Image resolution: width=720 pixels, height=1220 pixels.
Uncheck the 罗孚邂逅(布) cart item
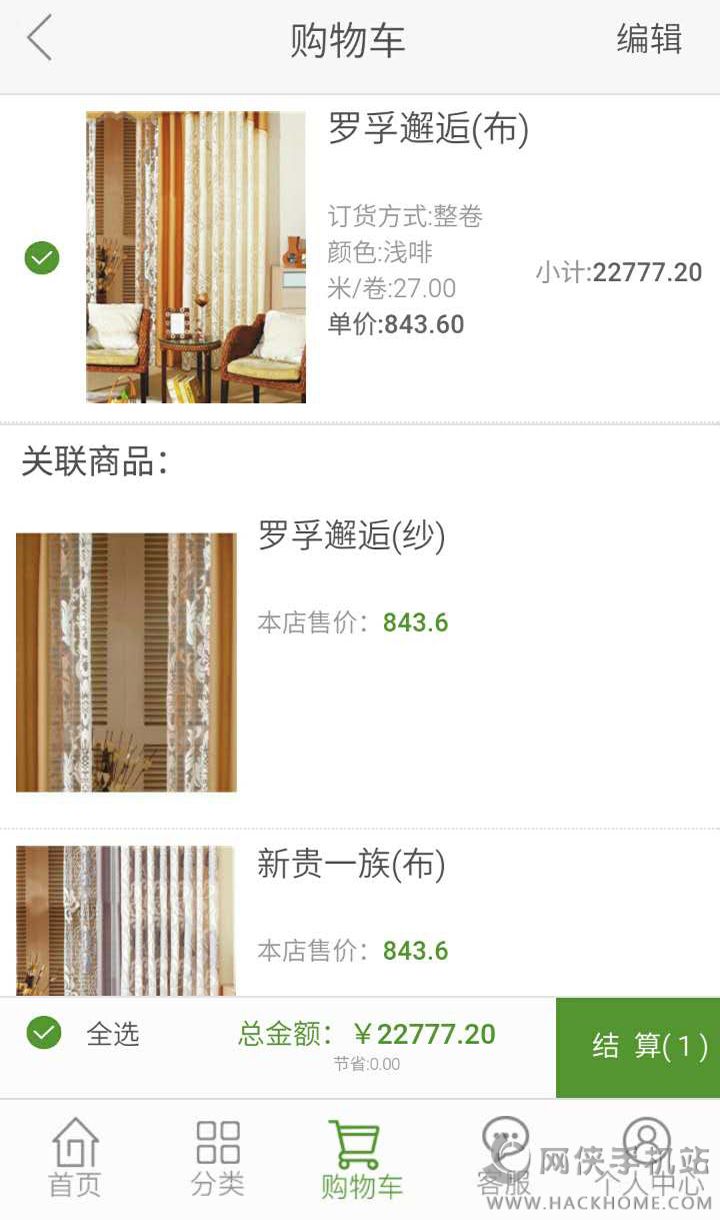coord(42,258)
